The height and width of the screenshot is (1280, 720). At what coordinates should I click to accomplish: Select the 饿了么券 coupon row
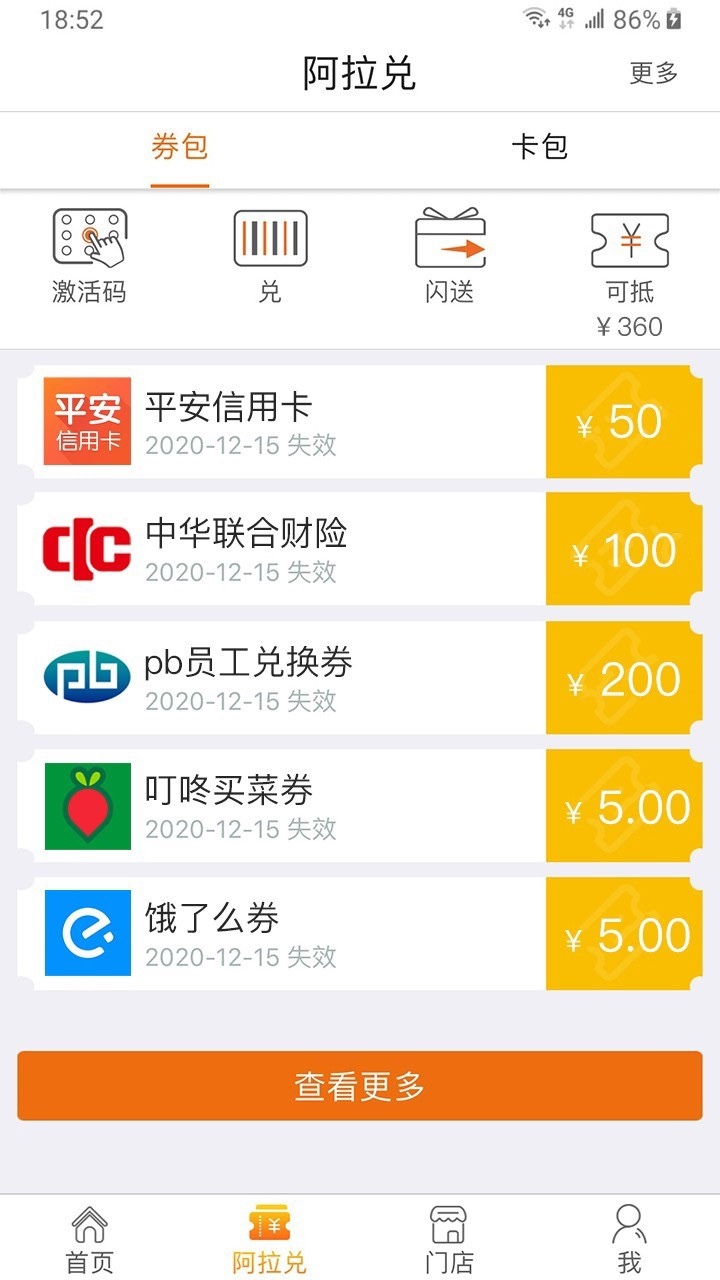[300, 933]
